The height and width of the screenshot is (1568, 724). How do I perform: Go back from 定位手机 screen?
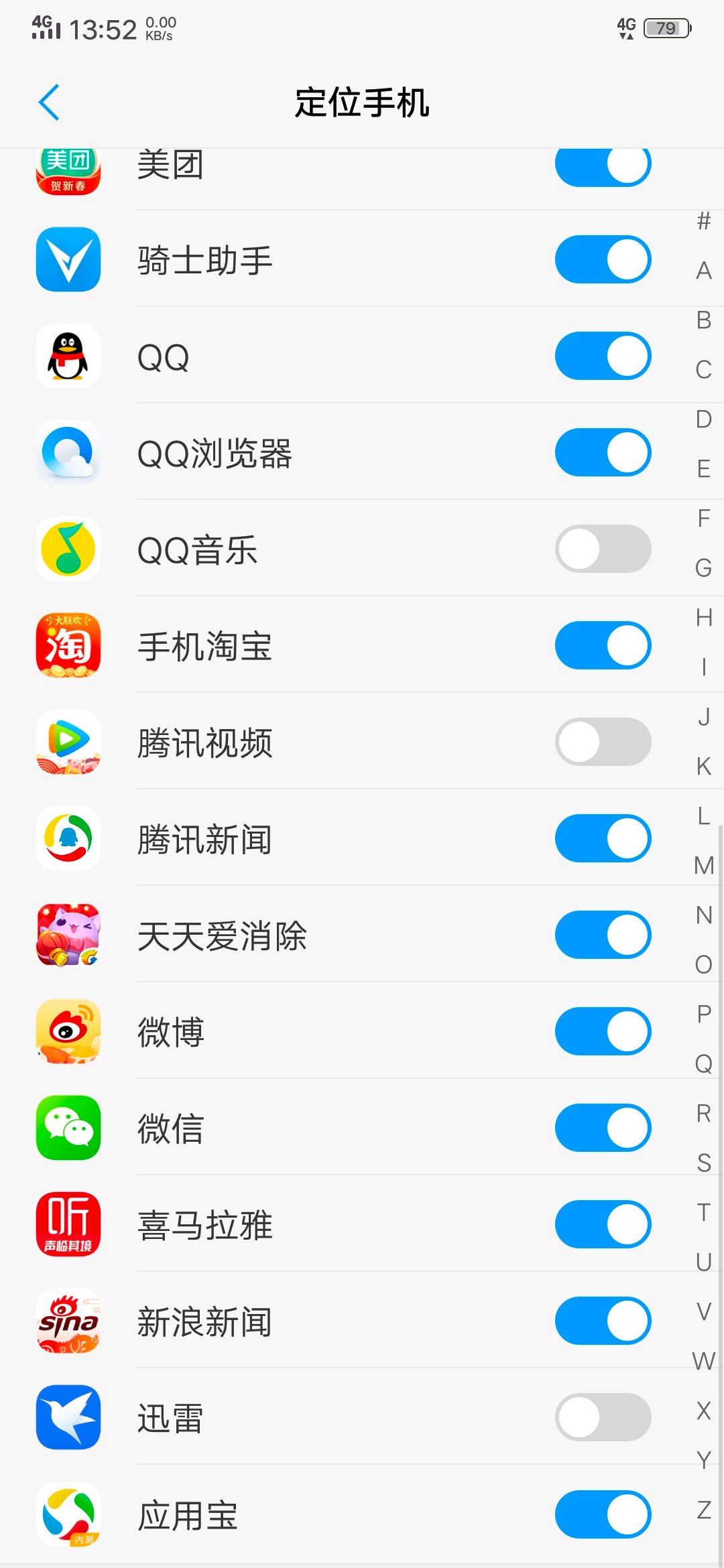pos(50,103)
